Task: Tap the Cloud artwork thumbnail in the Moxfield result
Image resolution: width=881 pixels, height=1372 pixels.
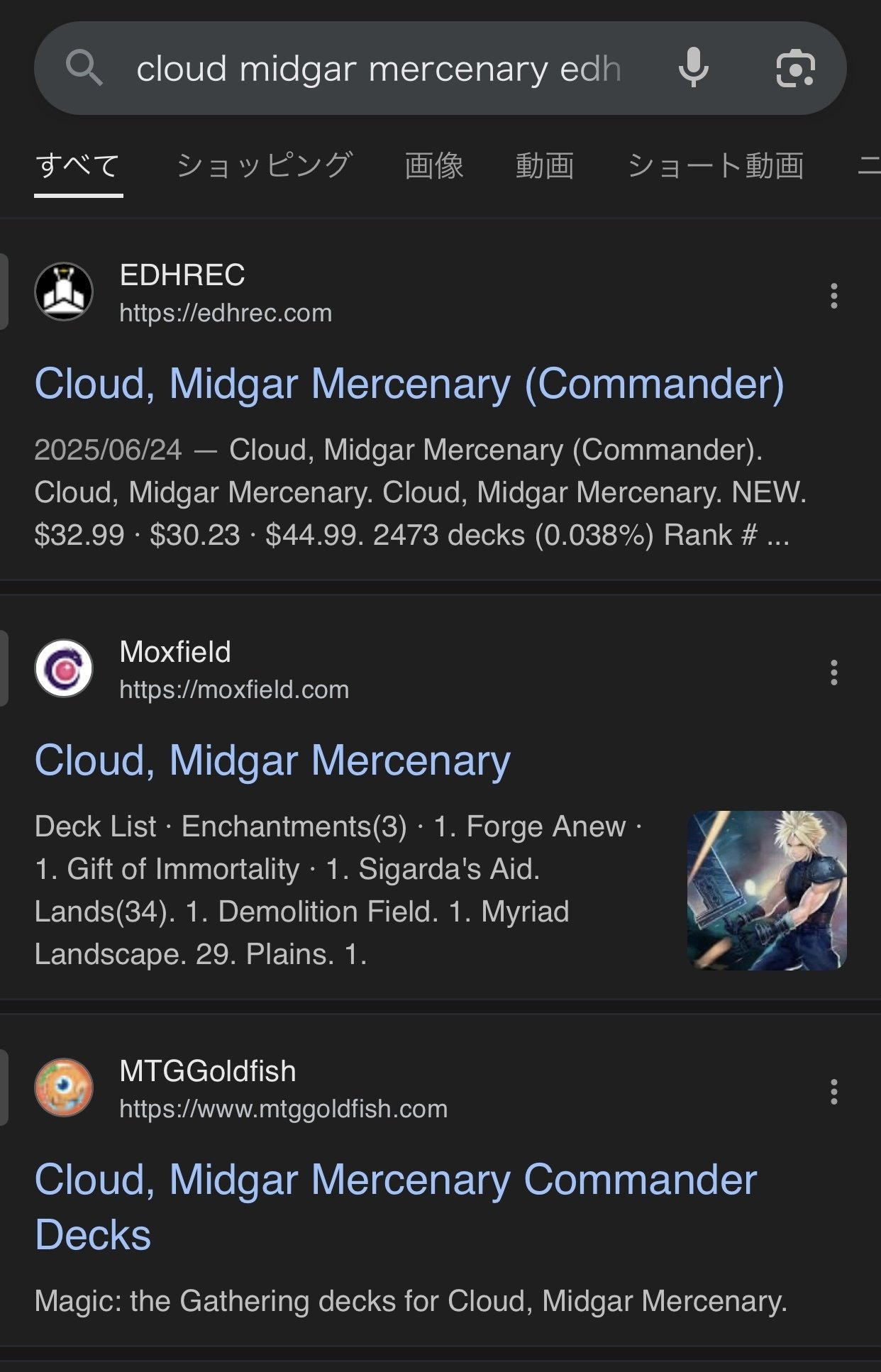Action: click(x=767, y=890)
